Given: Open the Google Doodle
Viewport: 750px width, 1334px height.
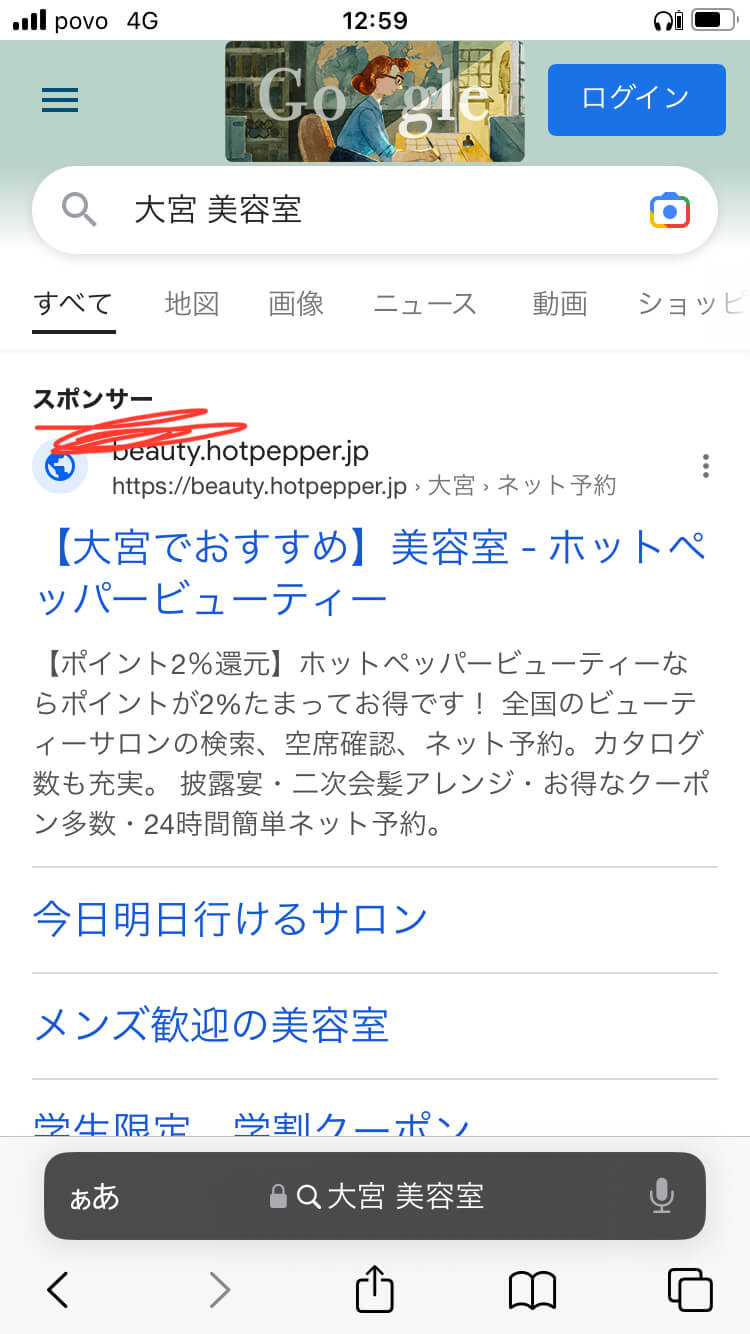Looking at the screenshot, I should 374,101.
